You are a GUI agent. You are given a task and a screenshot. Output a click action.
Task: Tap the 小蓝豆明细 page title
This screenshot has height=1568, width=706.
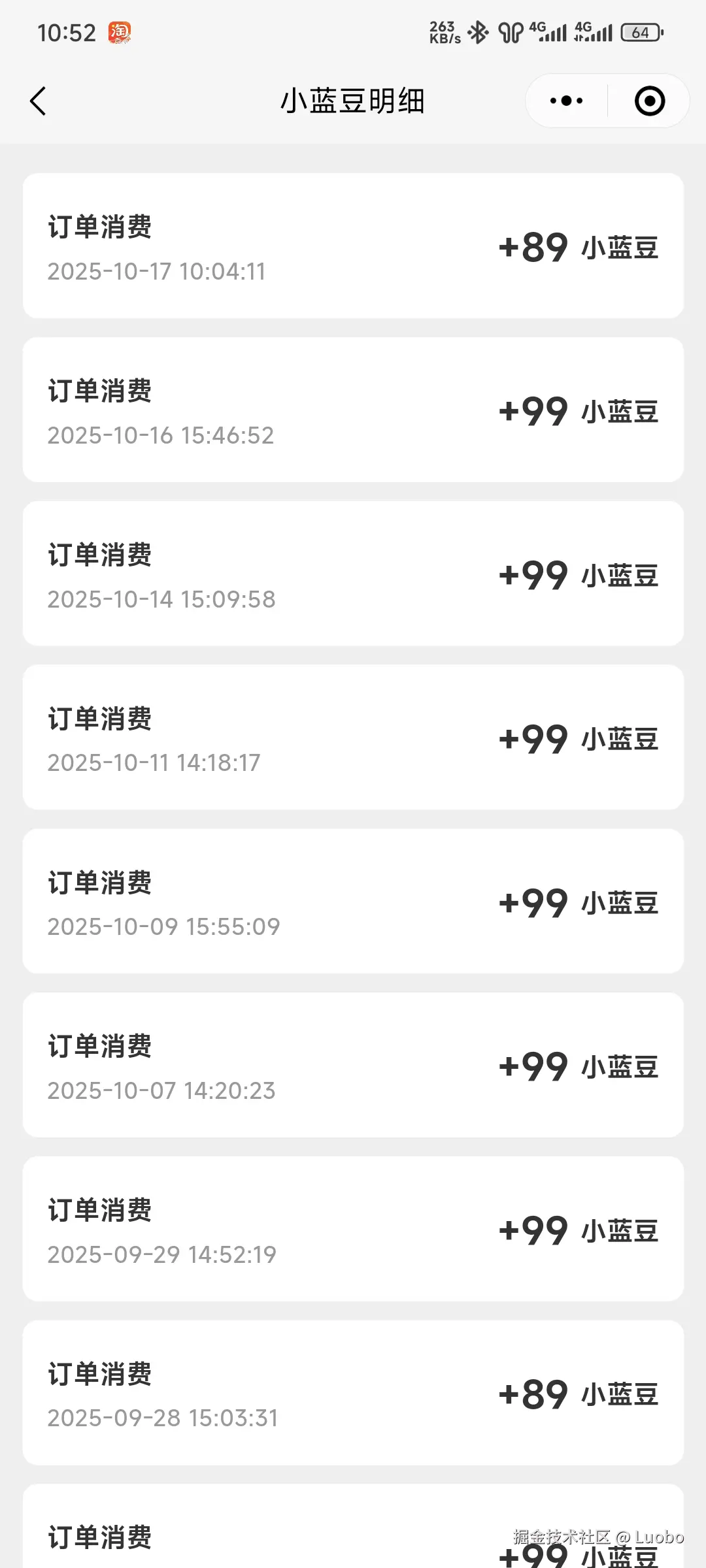click(353, 101)
